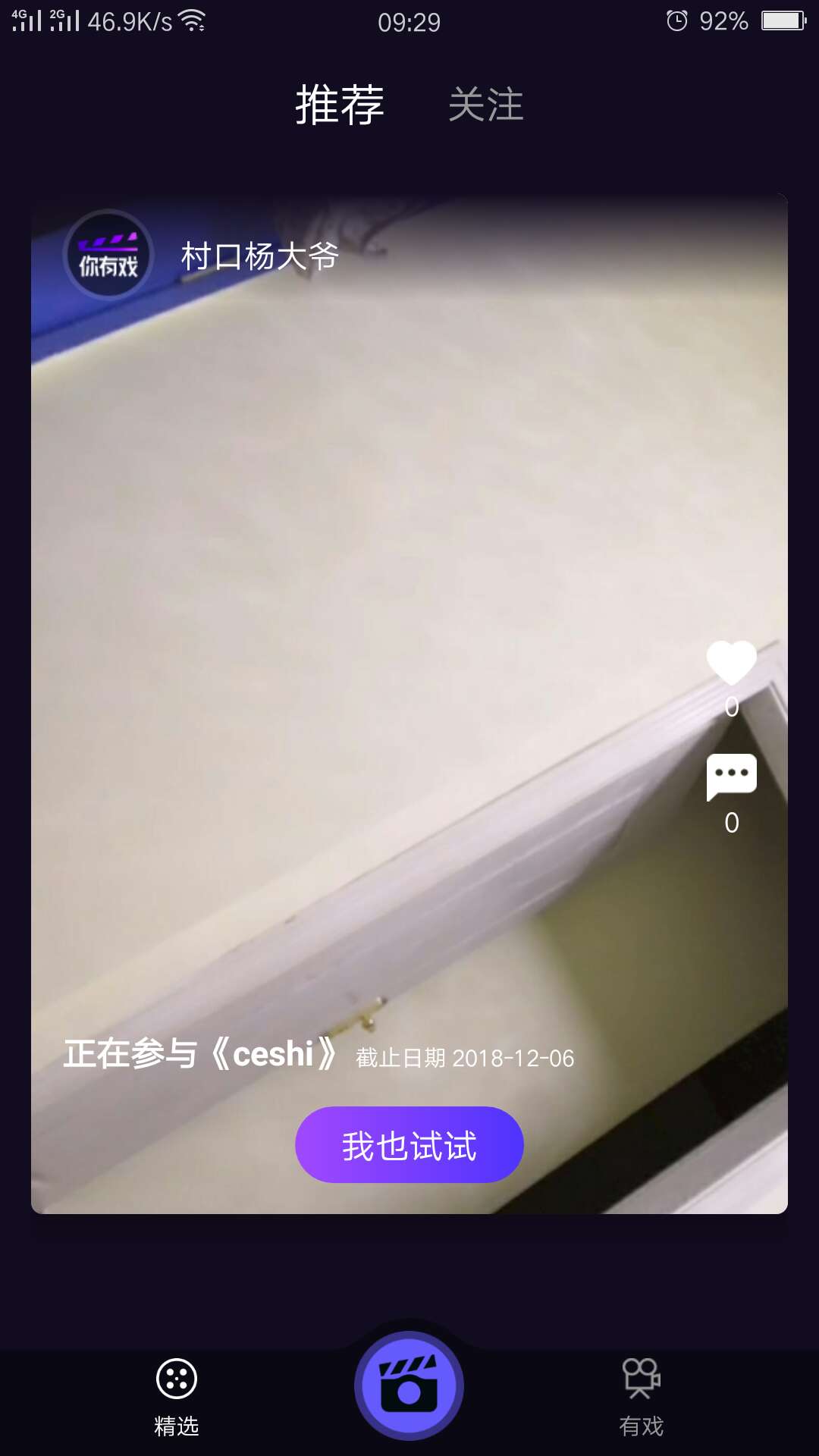
Task: Open the video card by 村口杨大爷
Action: [379, 607]
